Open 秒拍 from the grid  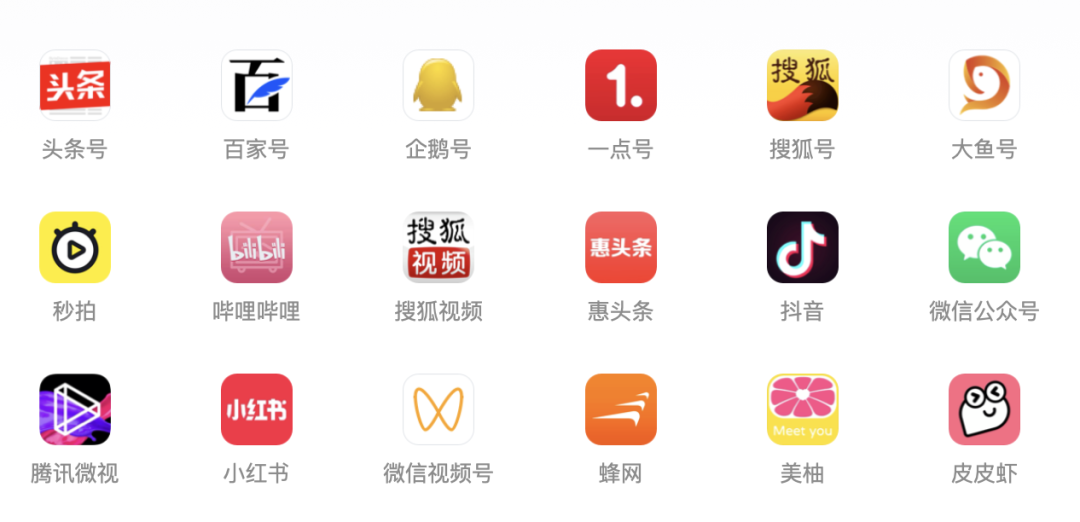[75, 248]
